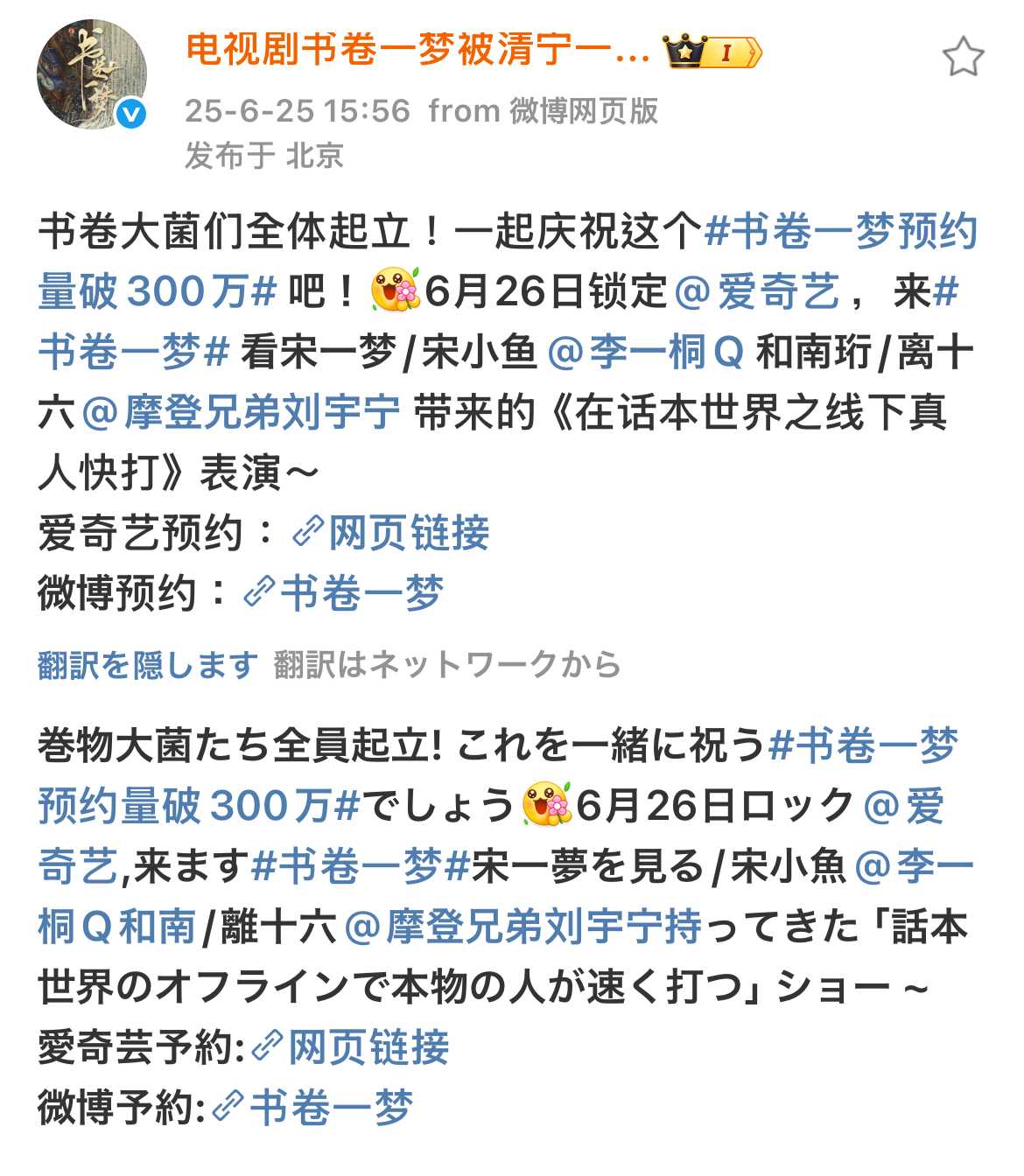The height and width of the screenshot is (1176, 1024).
Task: Favorite this post with the star icon
Action: (x=963, y=58)
